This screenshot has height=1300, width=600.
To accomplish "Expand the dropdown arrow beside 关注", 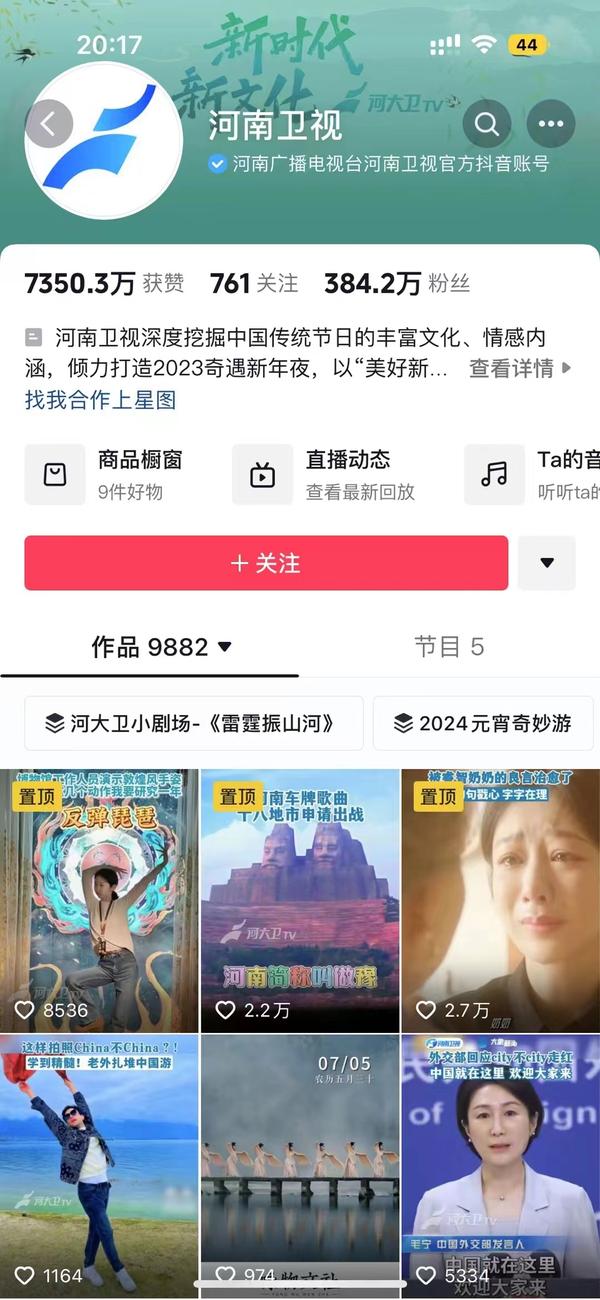I will tap(546, 563).
